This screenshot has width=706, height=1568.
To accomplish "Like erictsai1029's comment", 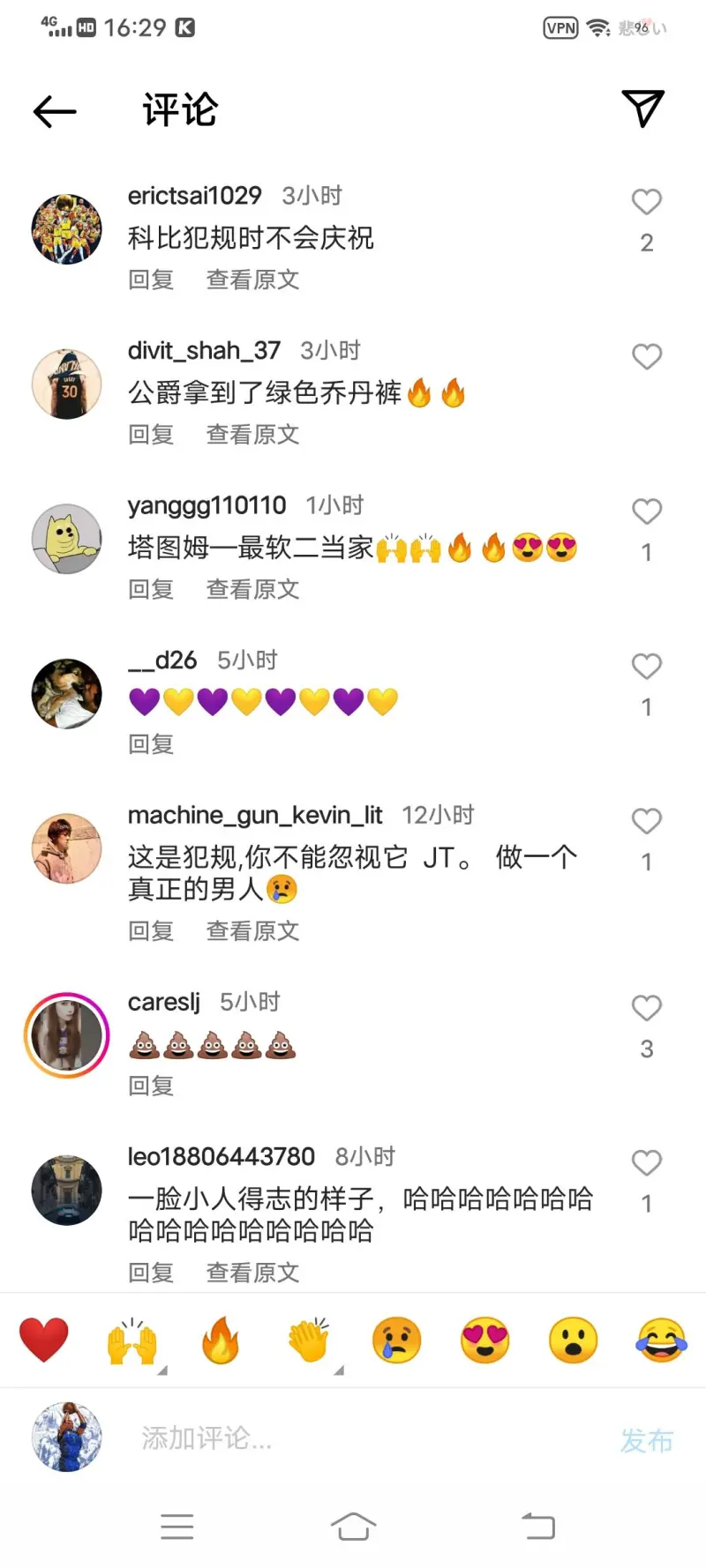I will [x=646, y=202].
